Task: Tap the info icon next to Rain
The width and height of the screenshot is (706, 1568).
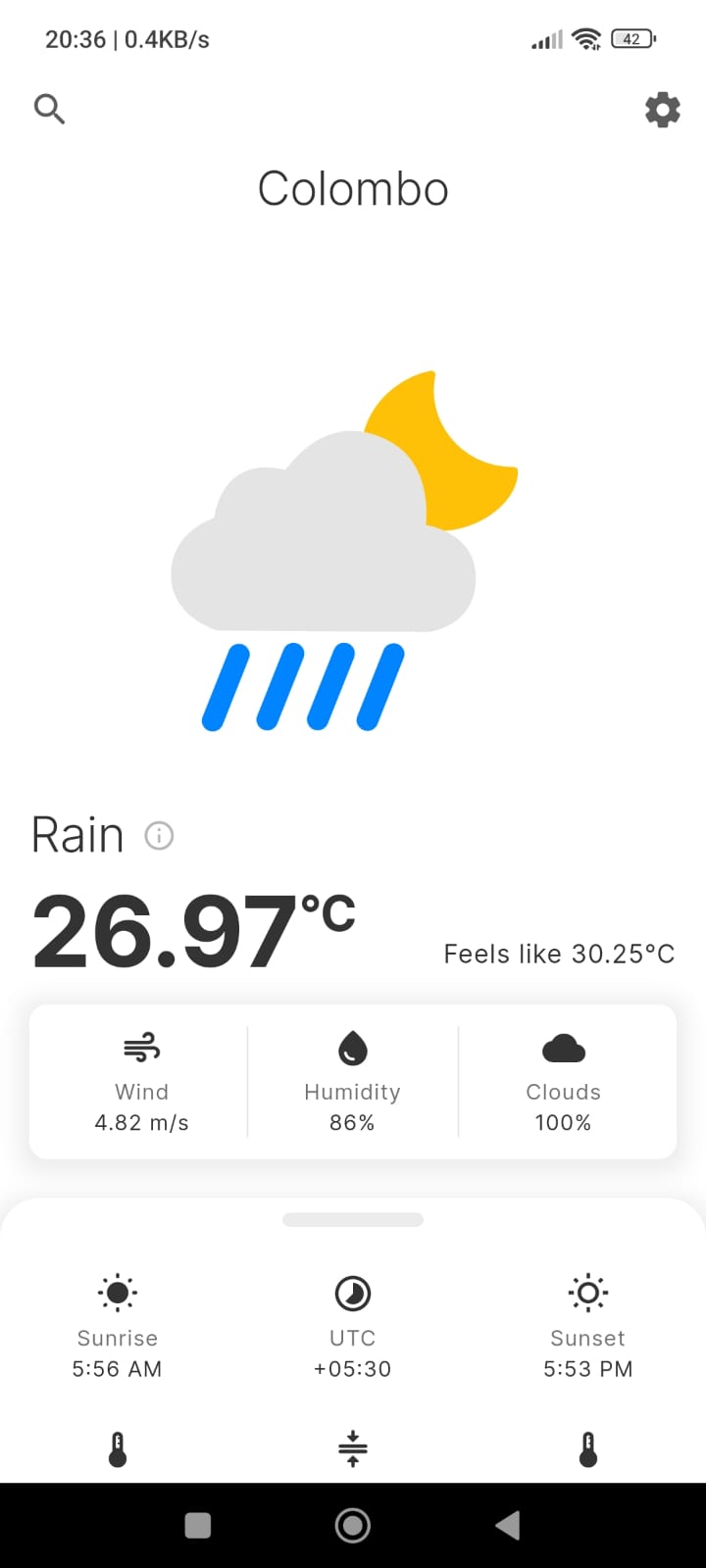Action: click(159, 836)
